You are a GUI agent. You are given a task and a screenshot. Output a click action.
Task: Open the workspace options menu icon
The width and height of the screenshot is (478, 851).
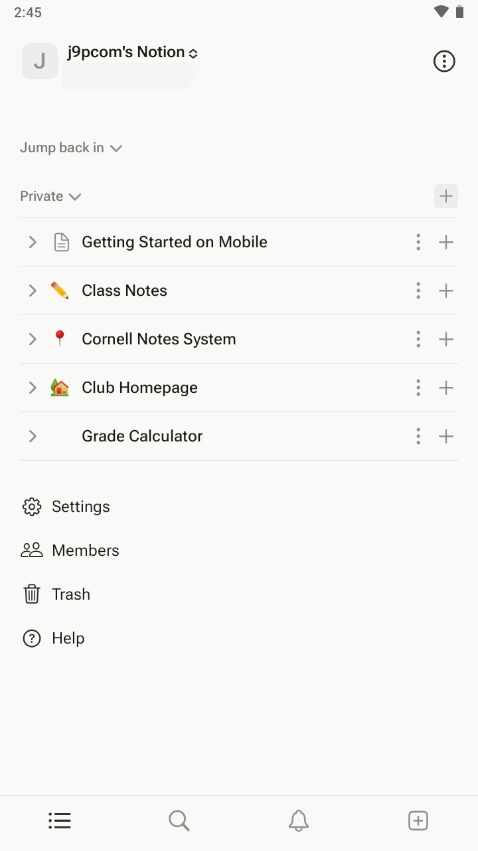[x=444, y=61]
